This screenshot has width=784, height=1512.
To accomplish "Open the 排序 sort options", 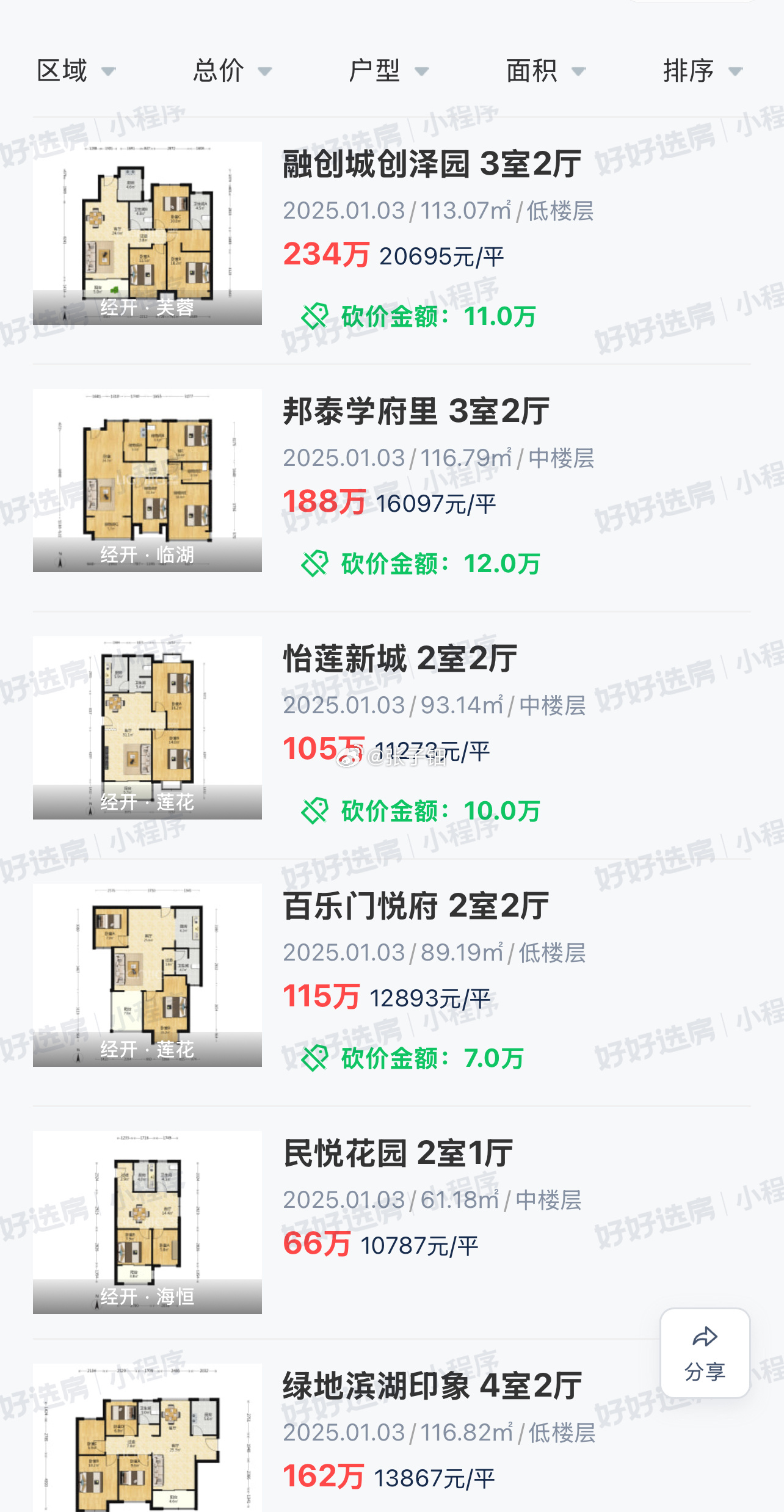I will pyautogui.click(x=703, y=71).
